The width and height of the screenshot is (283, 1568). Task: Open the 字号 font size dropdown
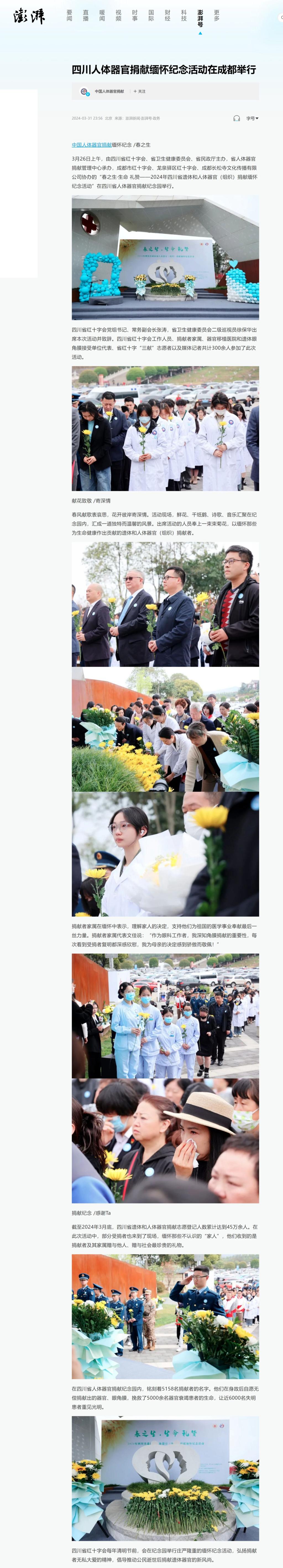[x=252, y=118]
